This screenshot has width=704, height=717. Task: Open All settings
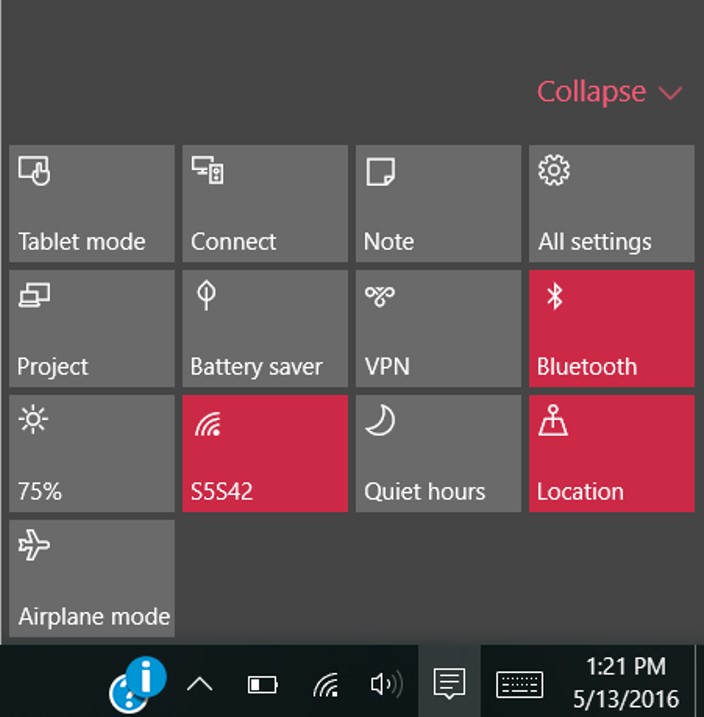tap(611, 204)
